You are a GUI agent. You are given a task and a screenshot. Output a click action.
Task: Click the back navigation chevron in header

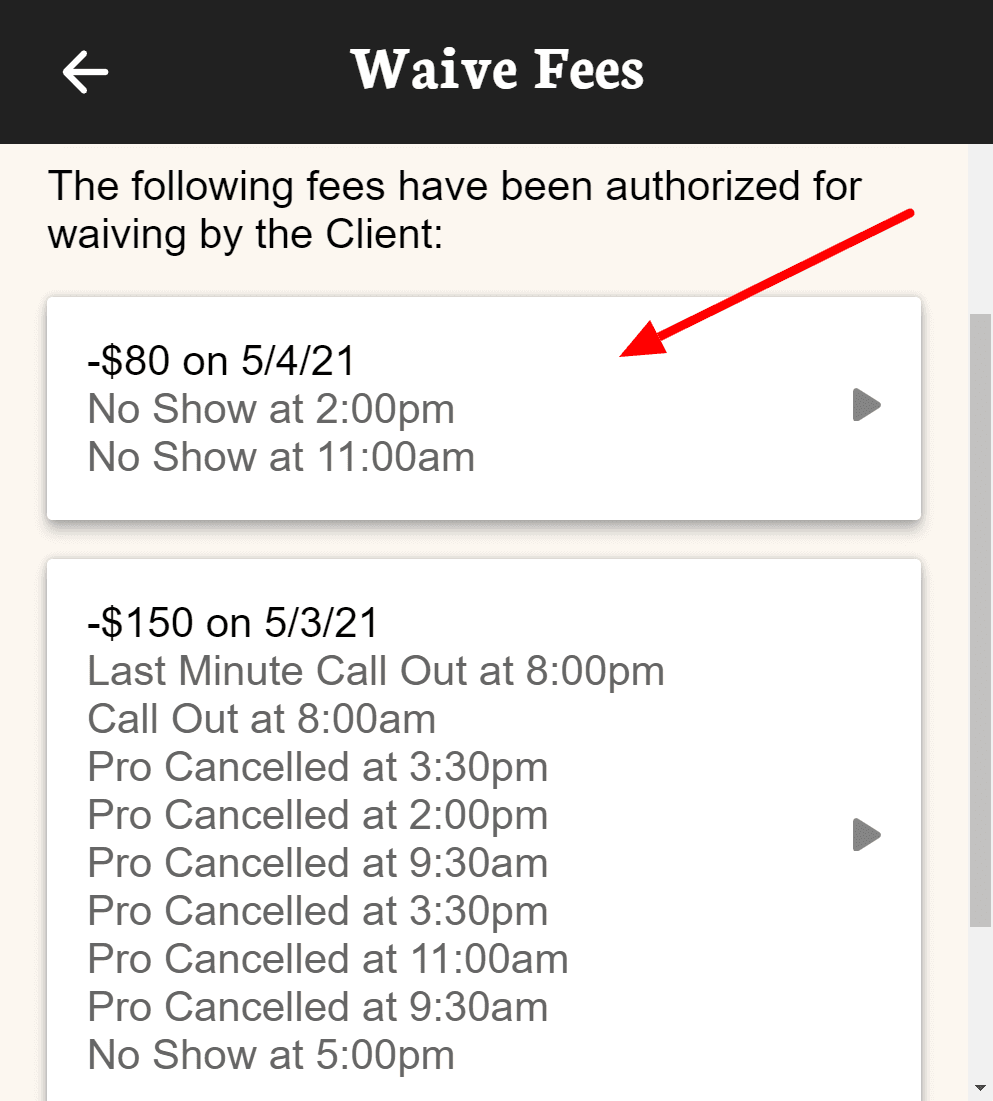84,71
